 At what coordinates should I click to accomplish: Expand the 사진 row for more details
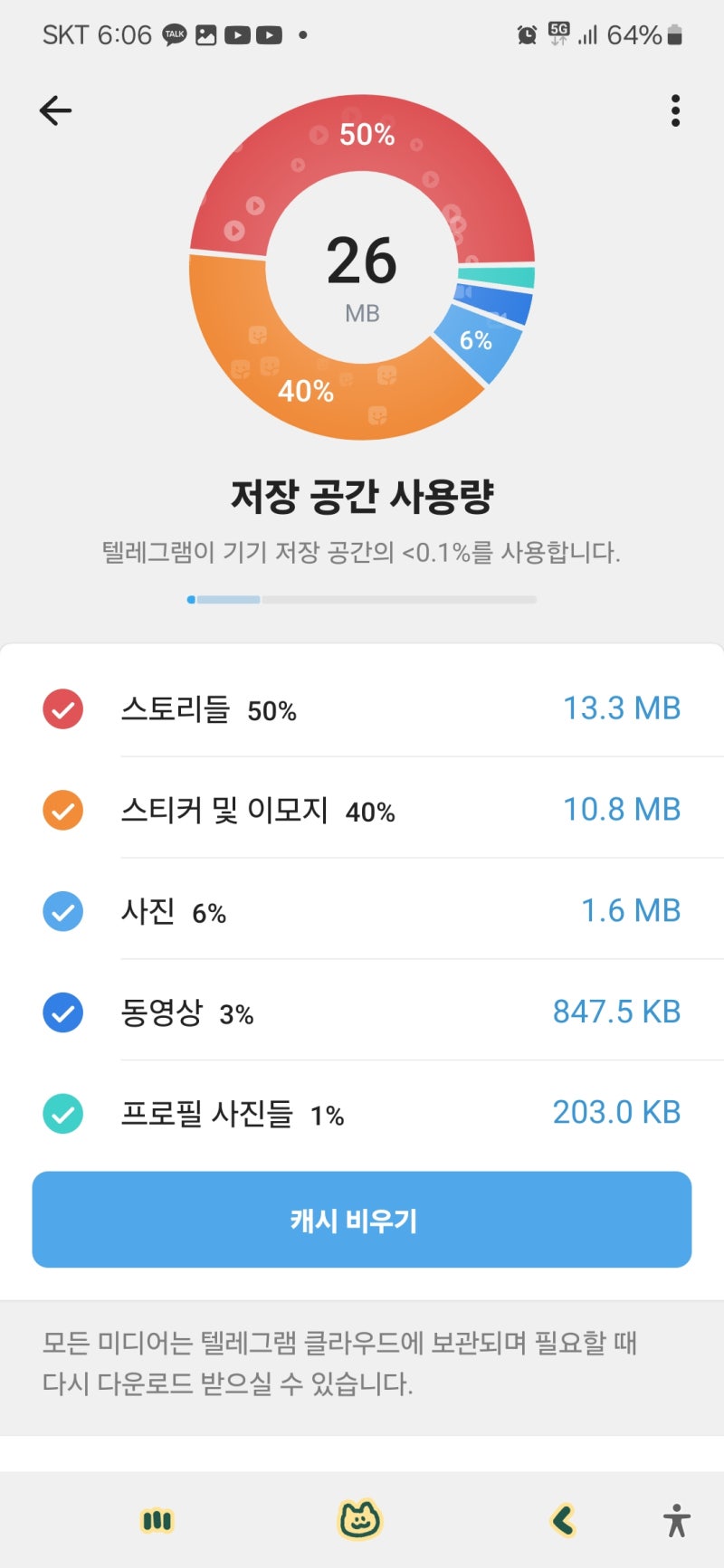point(362,911)
